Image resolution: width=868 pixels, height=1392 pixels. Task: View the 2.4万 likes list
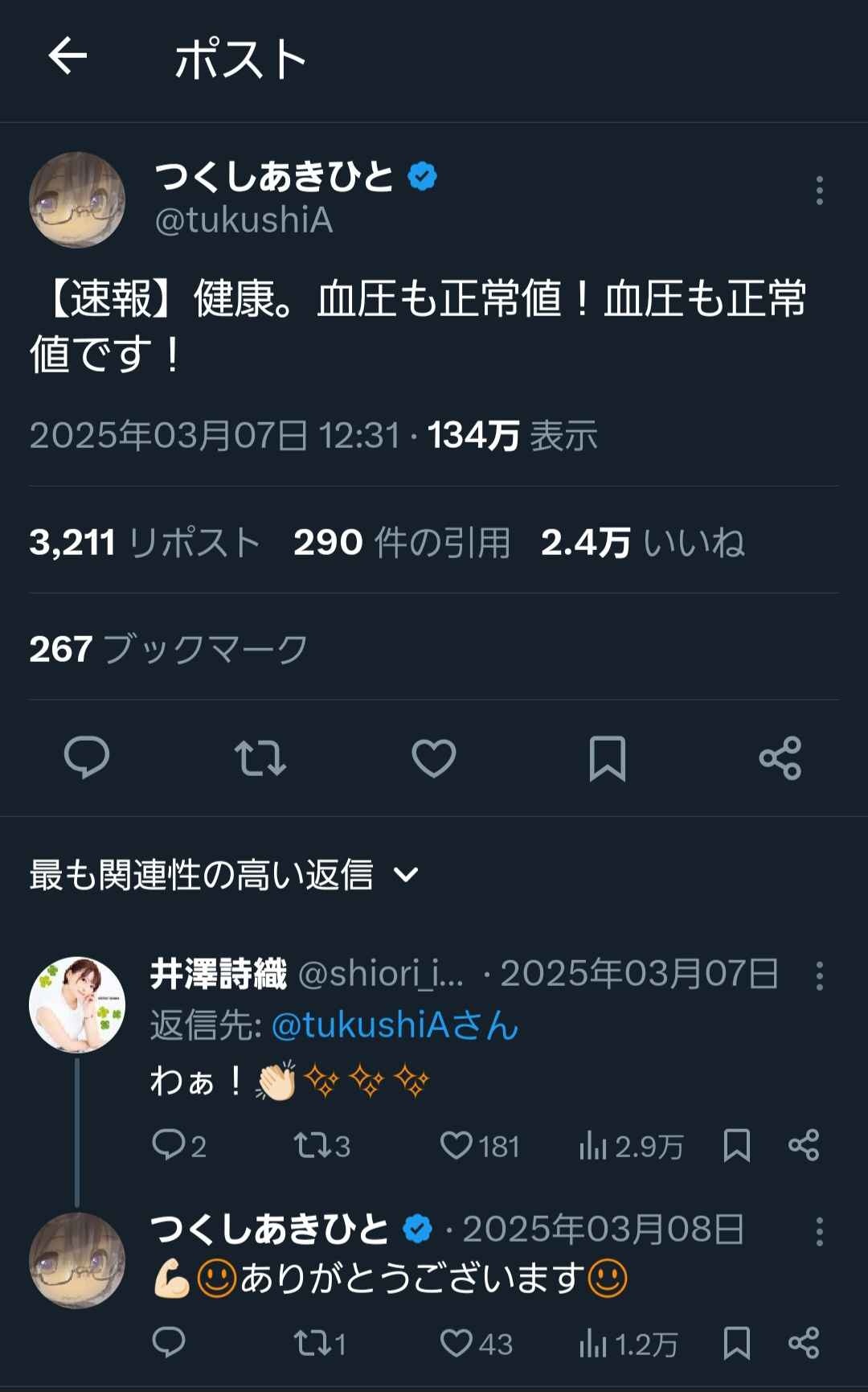(643, 543)
